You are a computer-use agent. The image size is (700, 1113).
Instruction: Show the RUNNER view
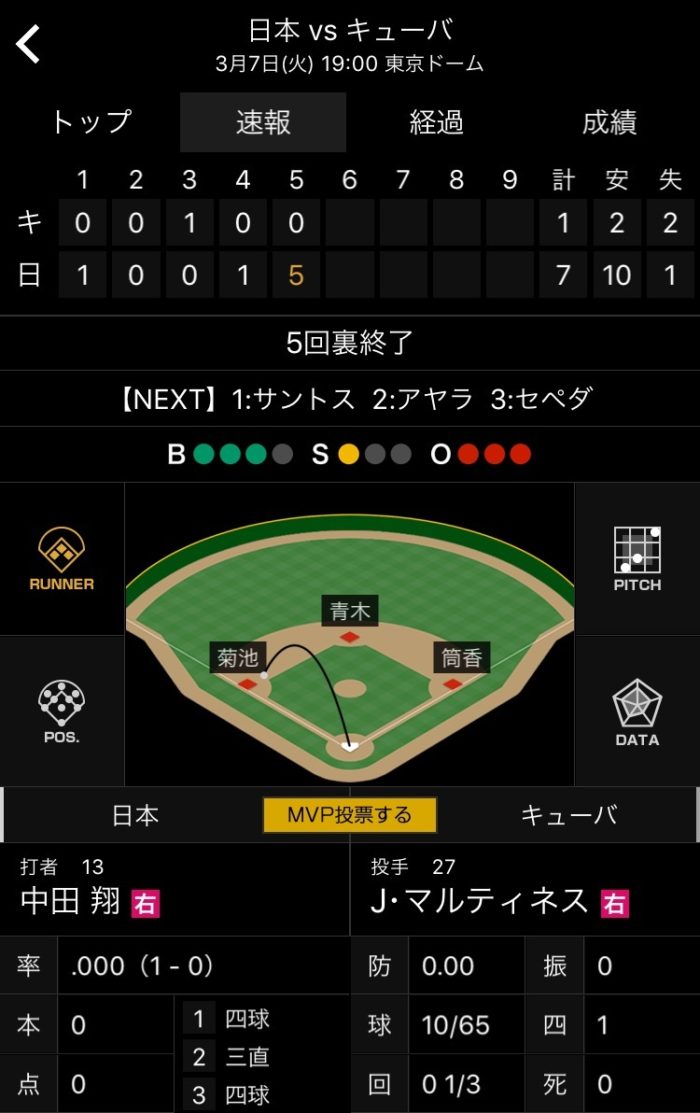click(x=62, y=558)
